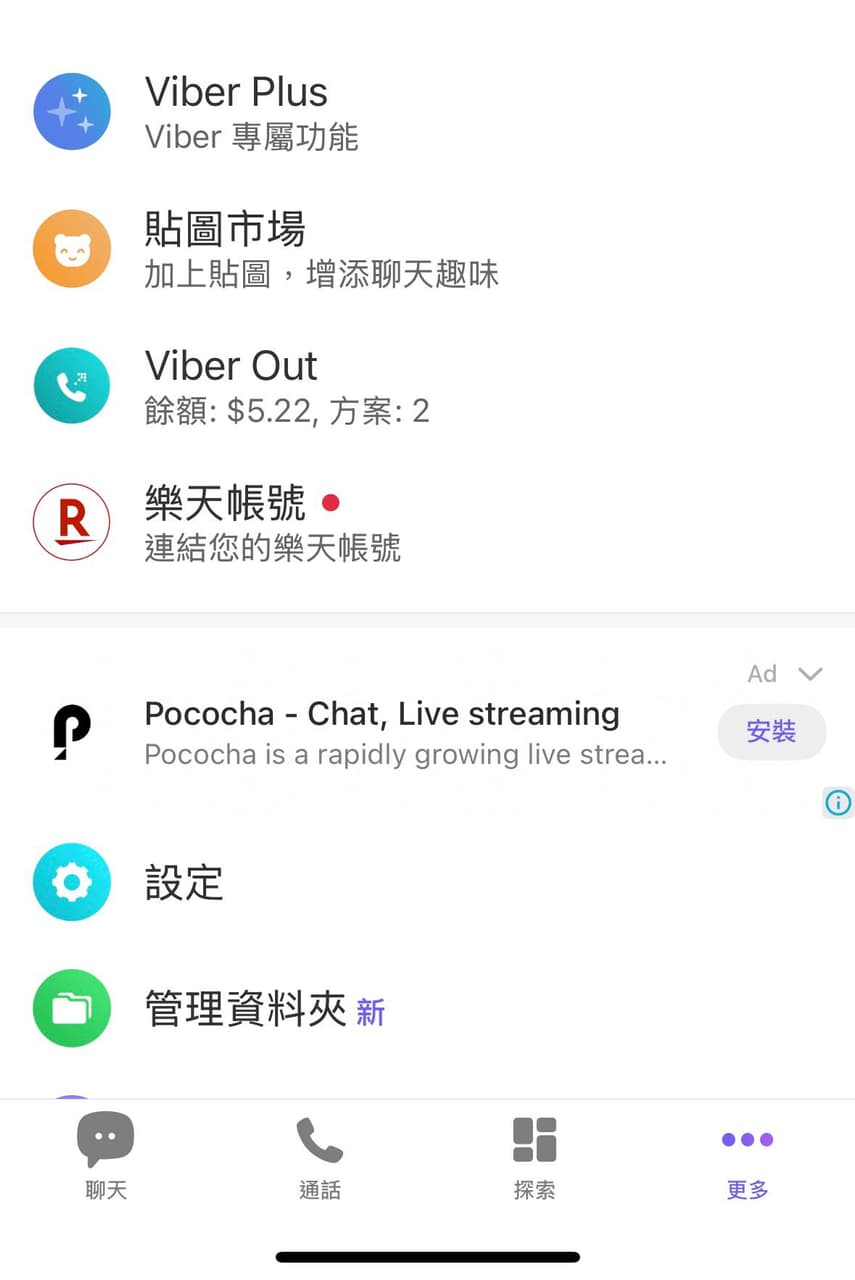The image size is (855, 1280).
Task: Expand the Ad options chevron
Action: pos(810,674)
